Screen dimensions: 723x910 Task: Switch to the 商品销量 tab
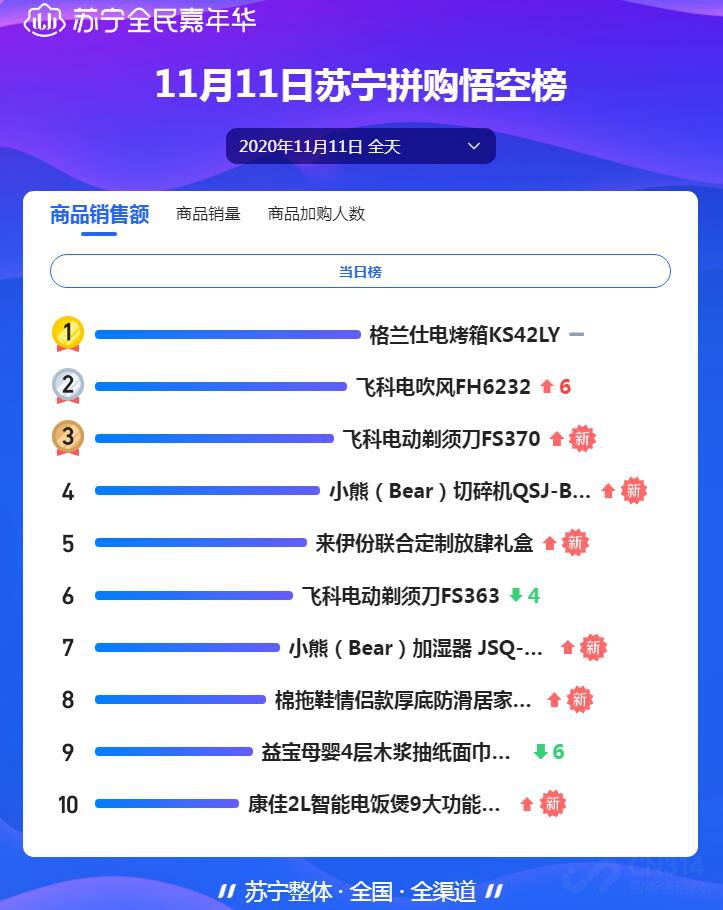point(208,214)
